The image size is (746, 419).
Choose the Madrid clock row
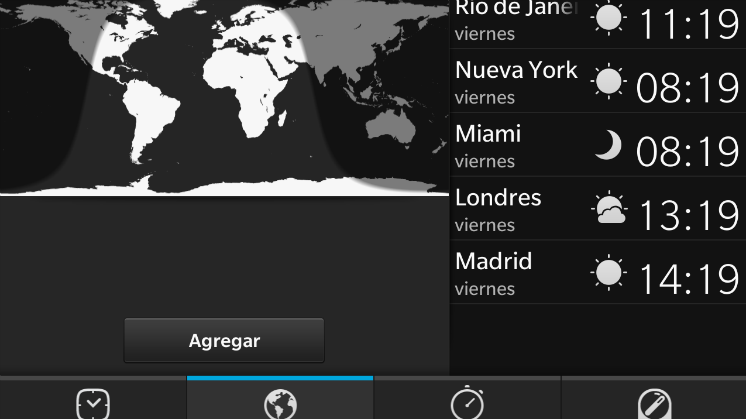(598, 274)
